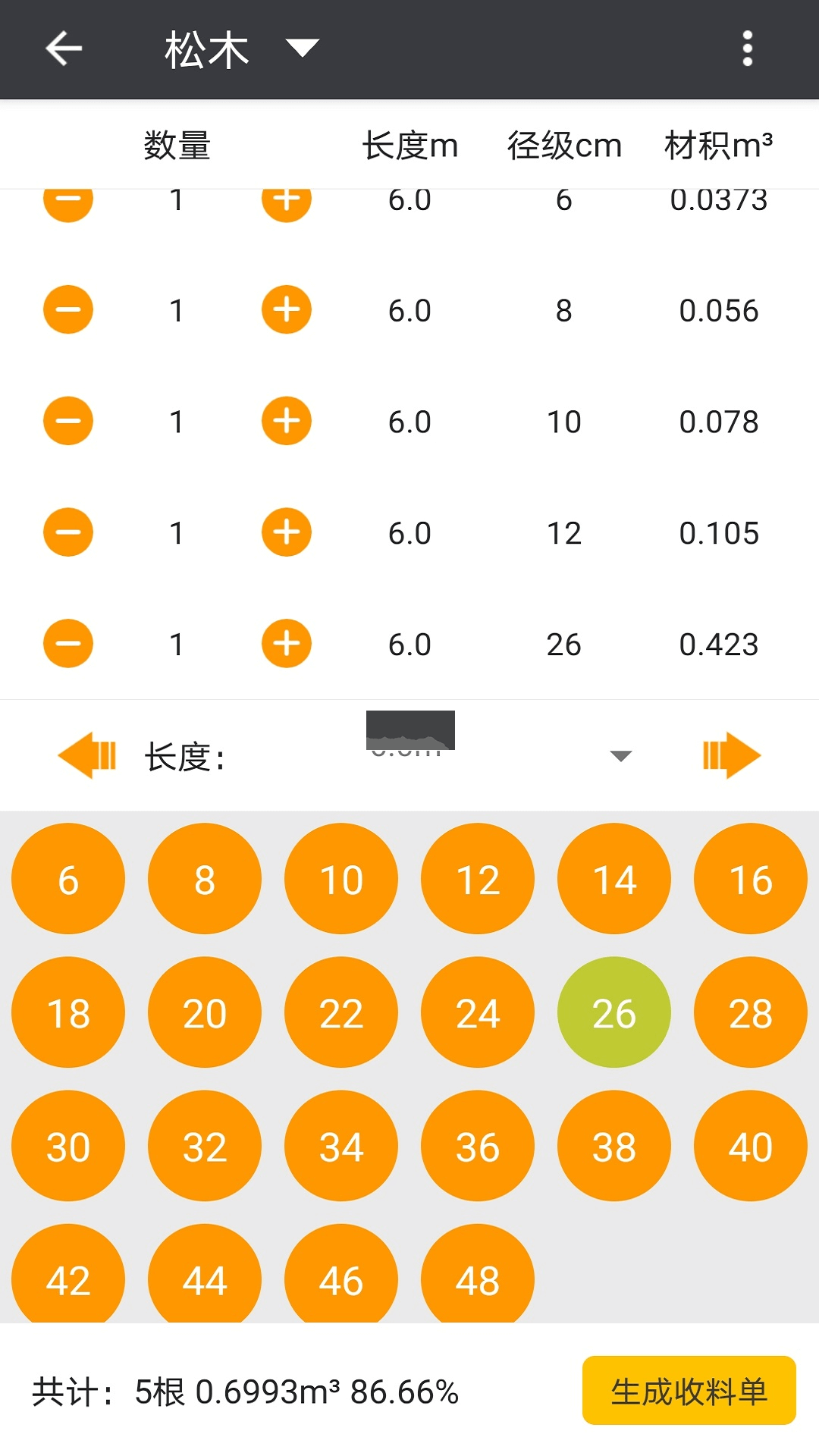Select diameter circle 6 in the grid
This screenshot has height=1456, width=819.
(x=67, y=878)
